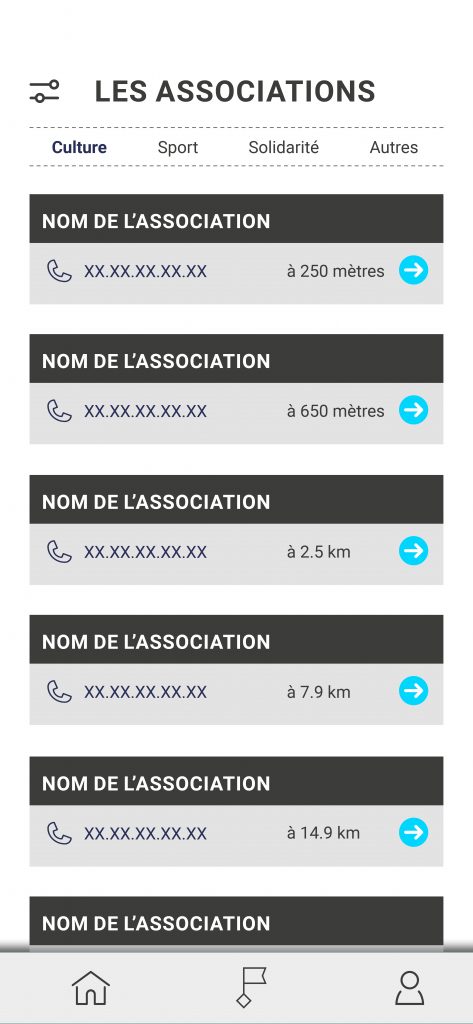
Task: Open the profile tab
Action: (410, 987)
